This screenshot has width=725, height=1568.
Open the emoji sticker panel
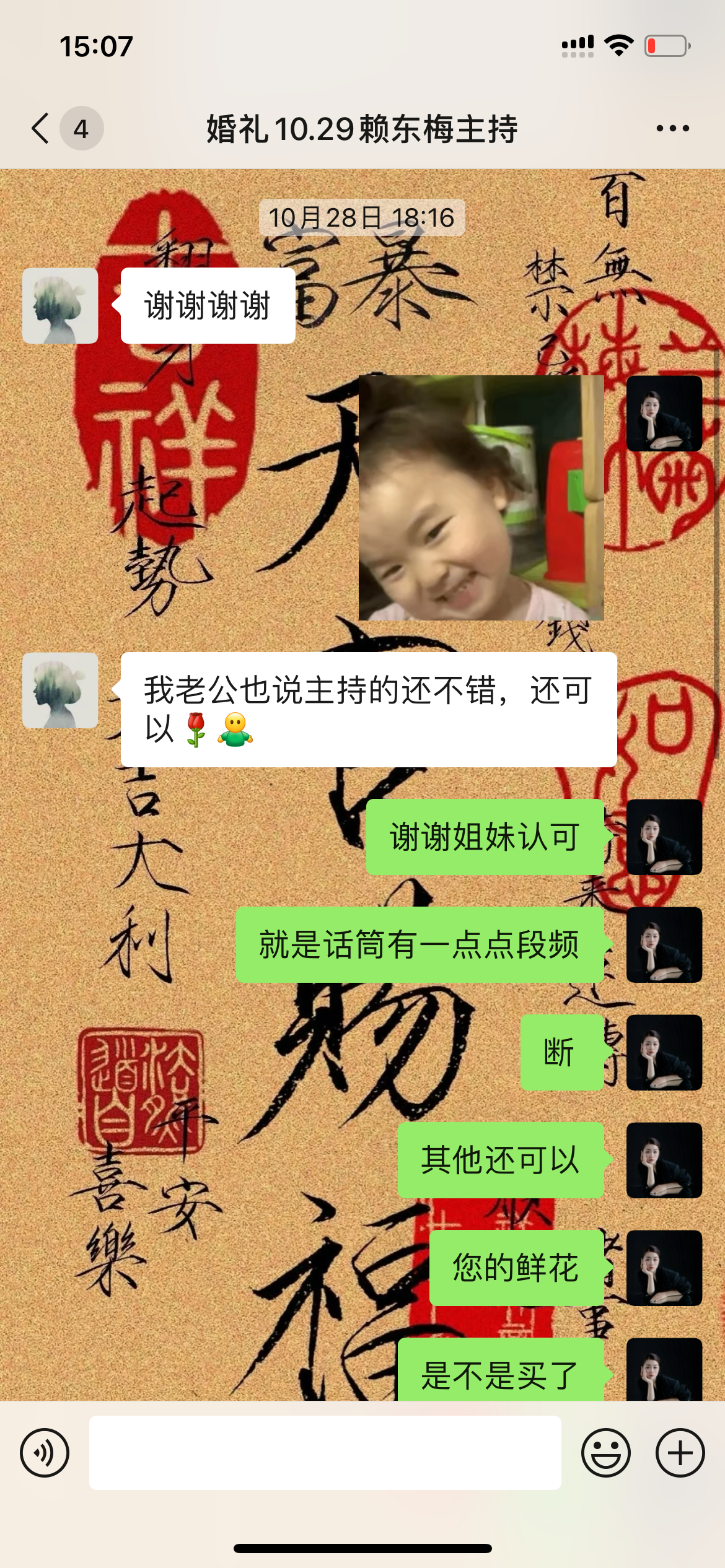(x=605, y=1453)
